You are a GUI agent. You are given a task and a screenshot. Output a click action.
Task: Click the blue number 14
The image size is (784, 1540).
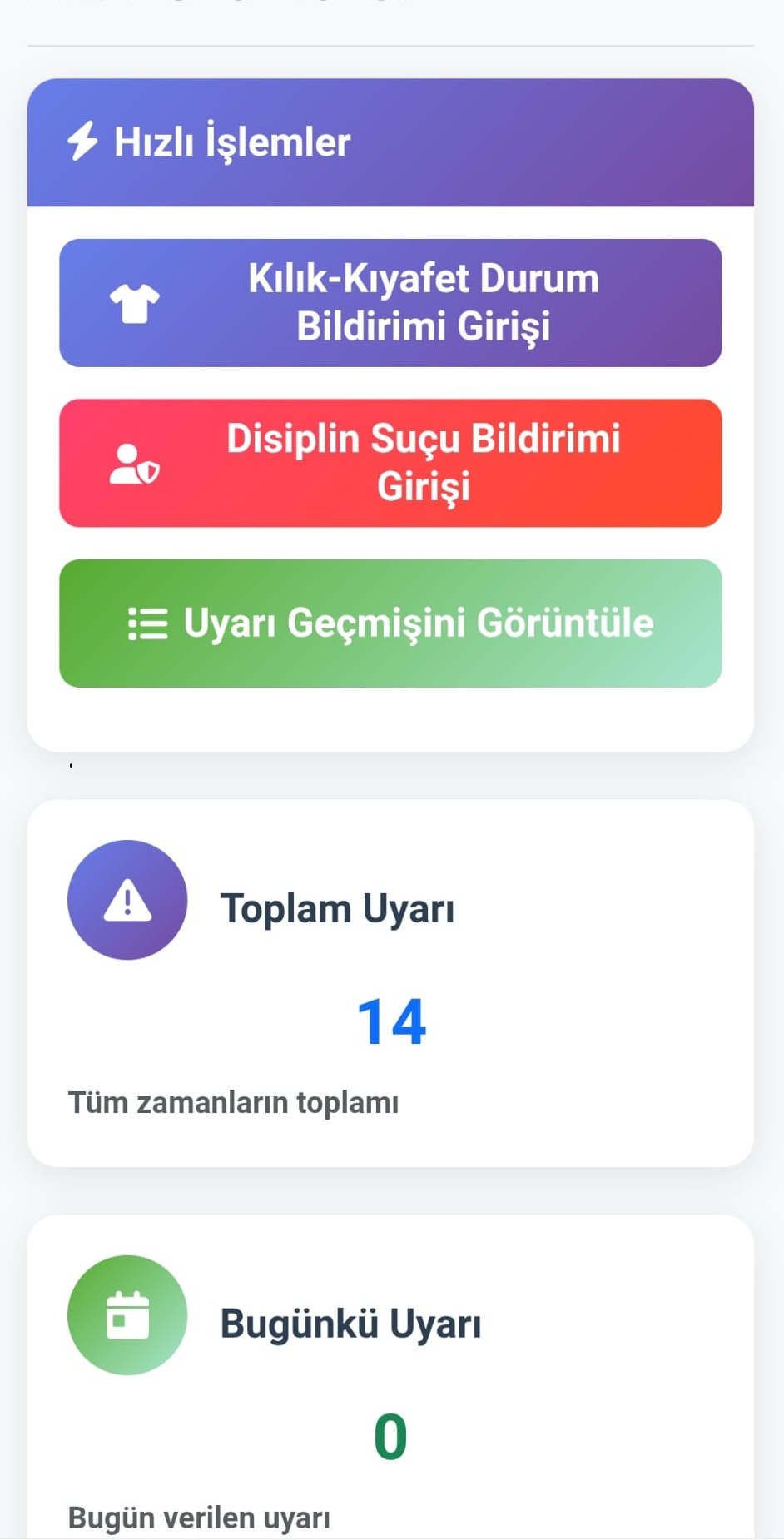tap(390, 1022)
